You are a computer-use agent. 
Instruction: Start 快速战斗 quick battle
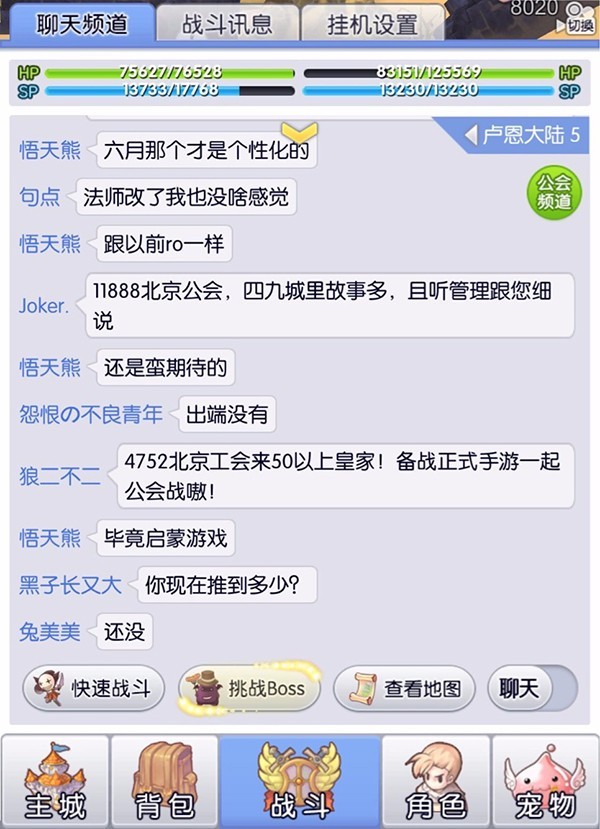pos(92,688)
